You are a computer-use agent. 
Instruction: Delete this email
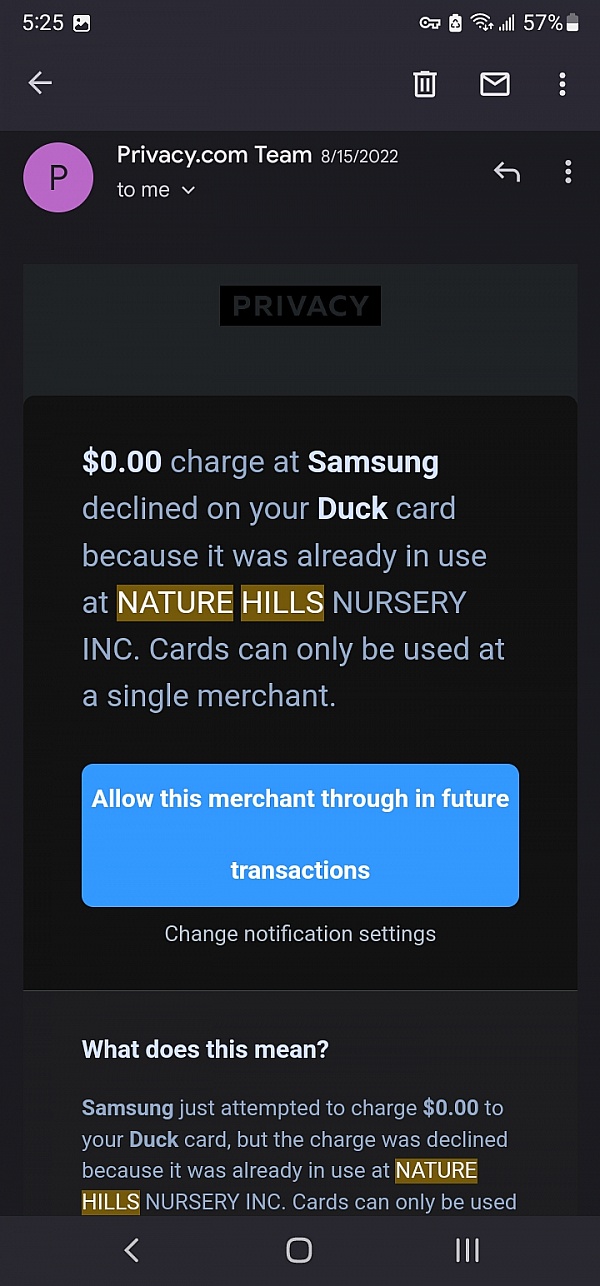pyautogui.click(x=425, y=84)
